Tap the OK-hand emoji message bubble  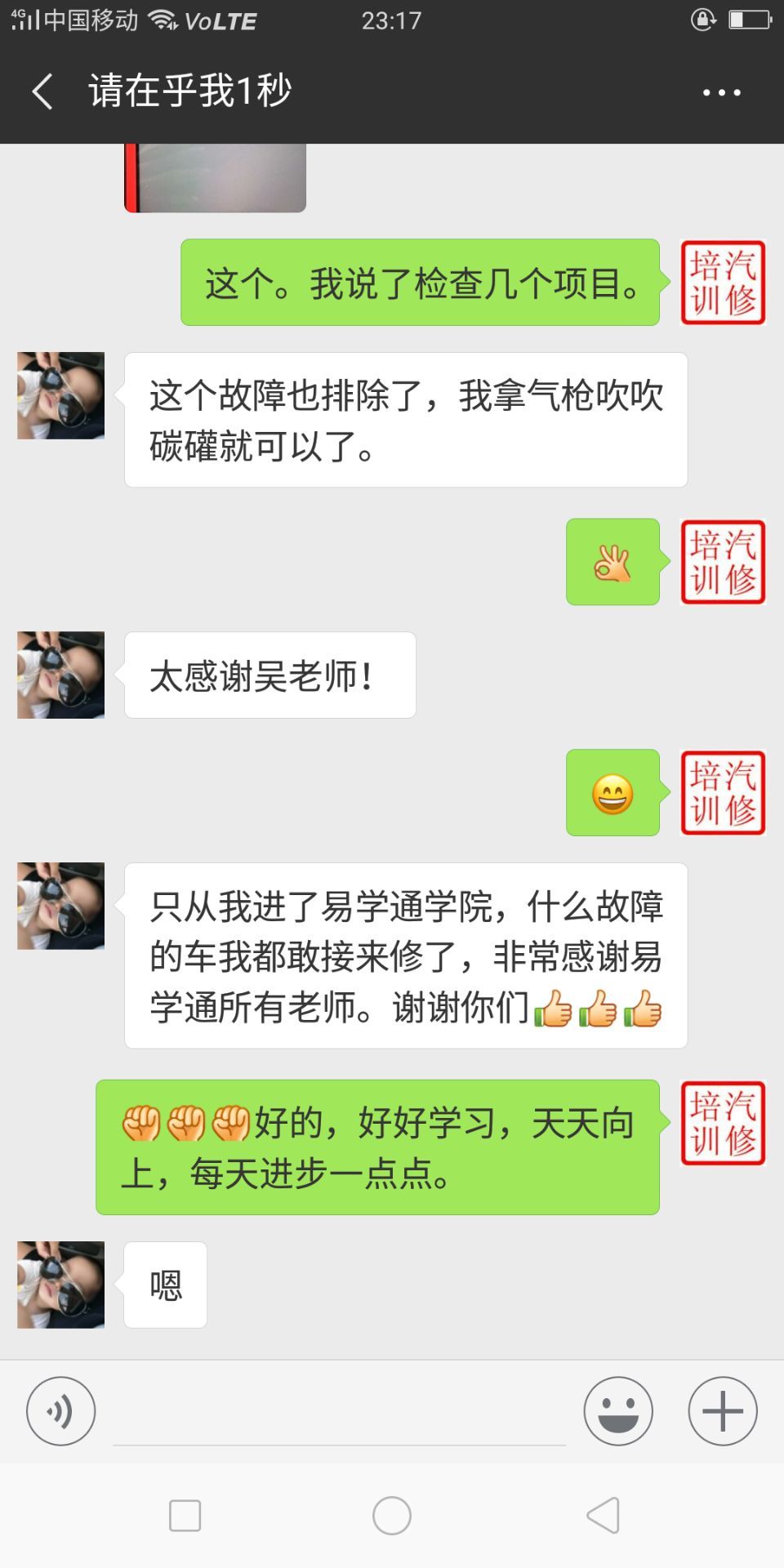click(x=612, y=563)
